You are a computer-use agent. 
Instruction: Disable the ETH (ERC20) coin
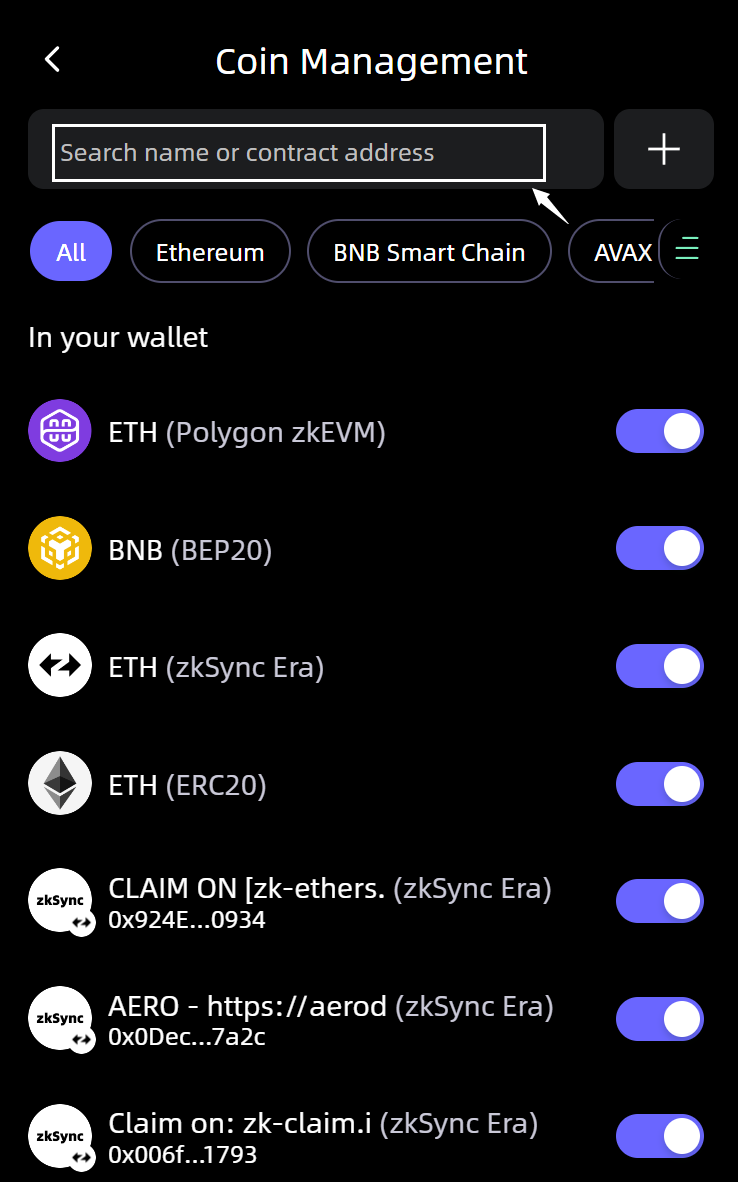tap(659, 785)
